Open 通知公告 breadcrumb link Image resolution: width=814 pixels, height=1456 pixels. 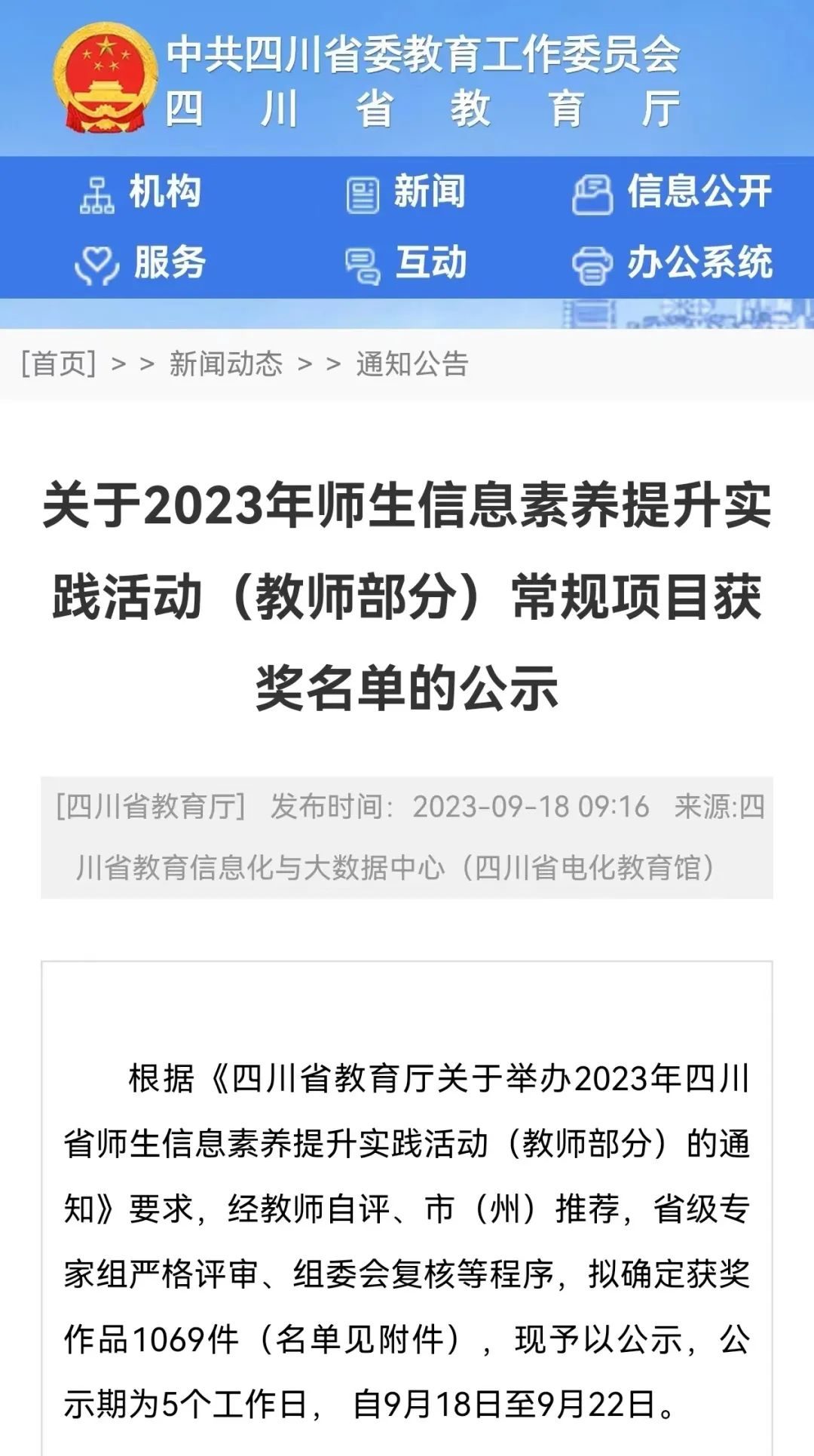pos(412,363)
